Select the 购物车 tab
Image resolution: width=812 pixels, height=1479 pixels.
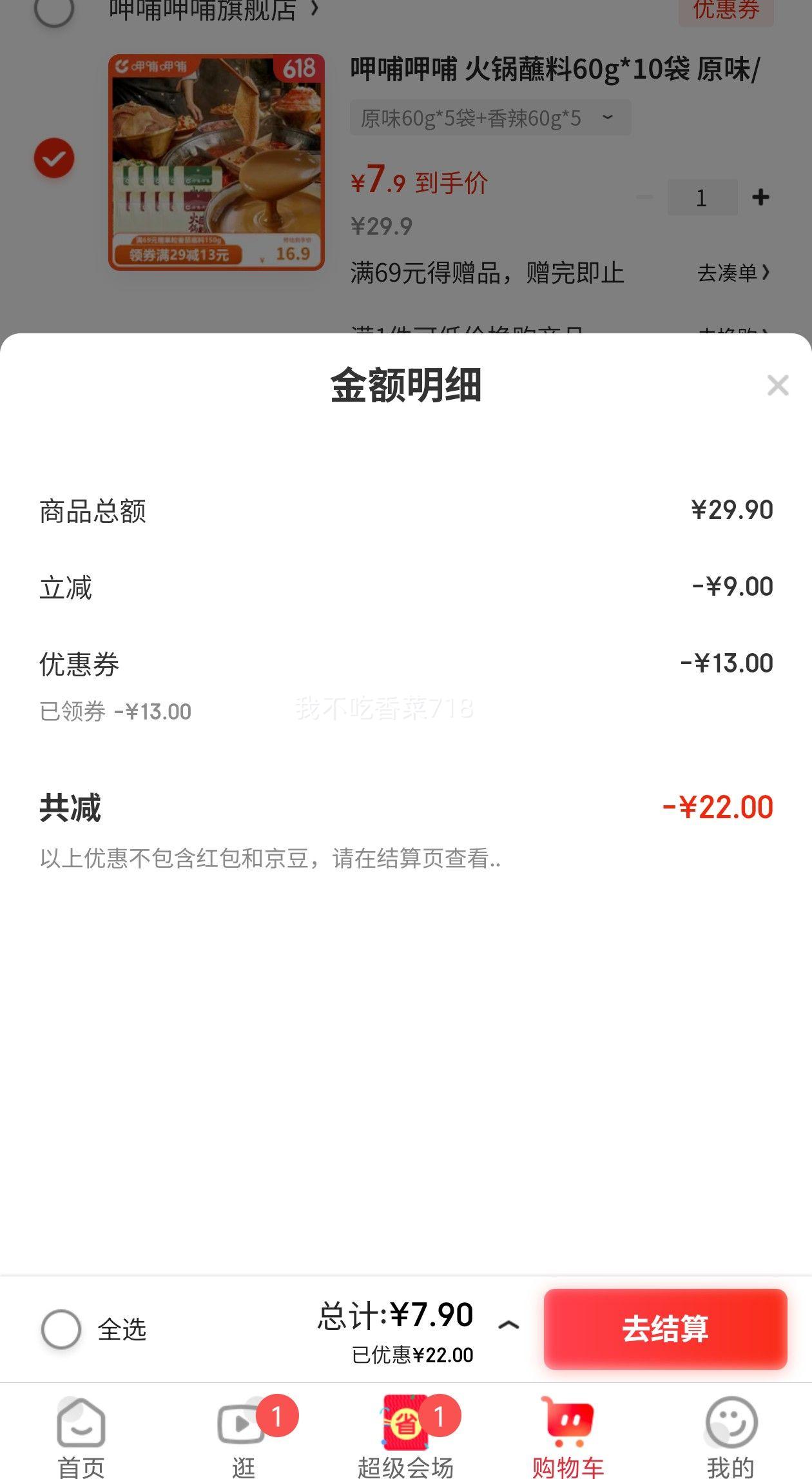(568, 1436)
